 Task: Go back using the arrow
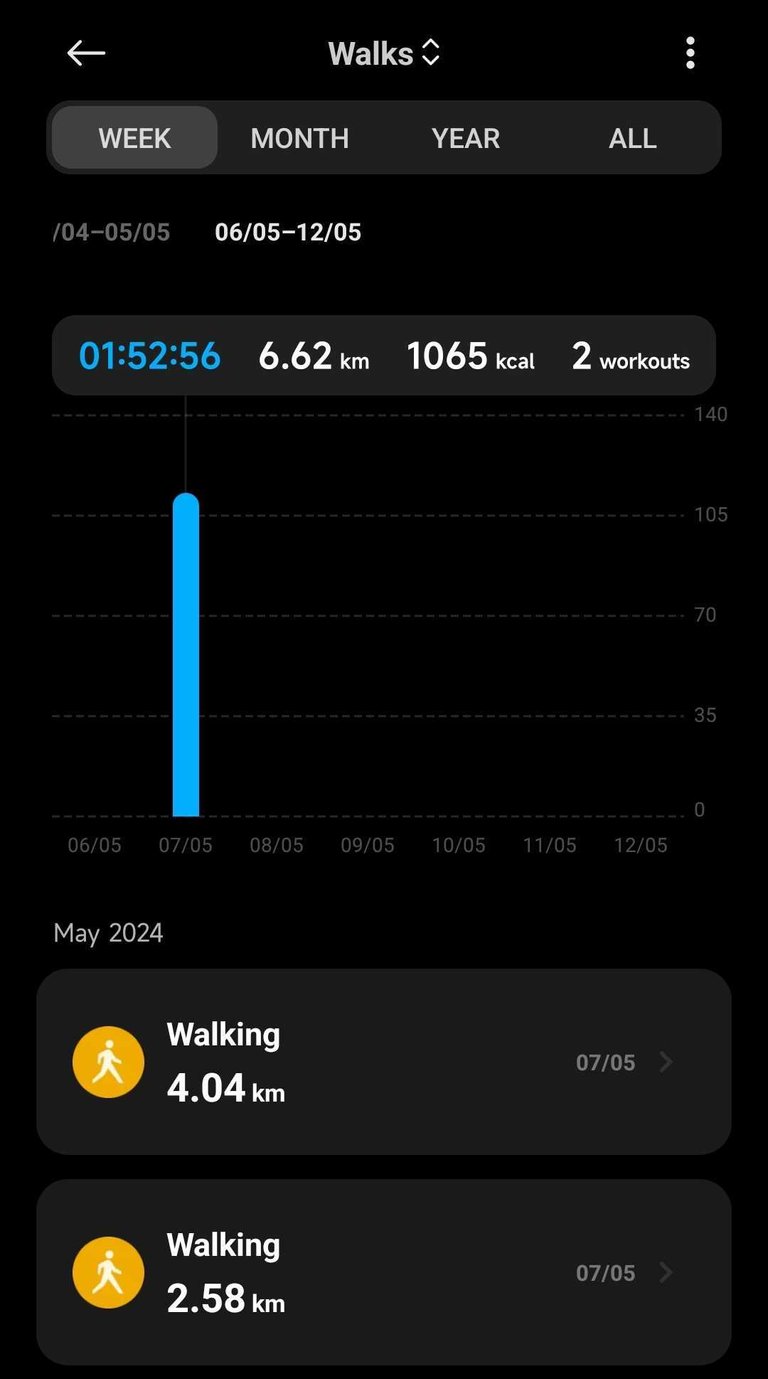point(86,53)
